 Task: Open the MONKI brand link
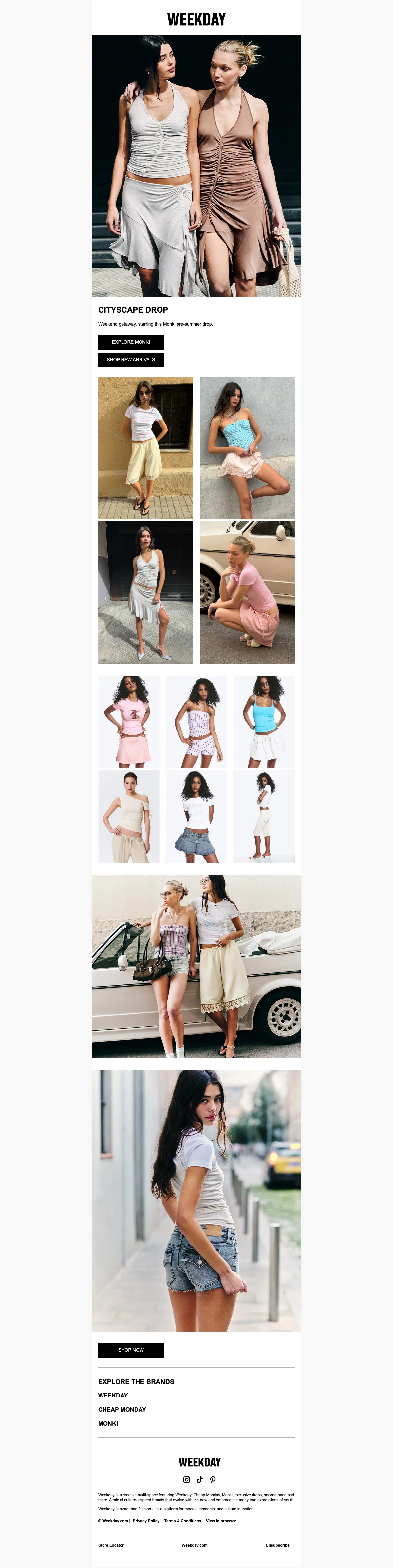[x=108, y=1423]
